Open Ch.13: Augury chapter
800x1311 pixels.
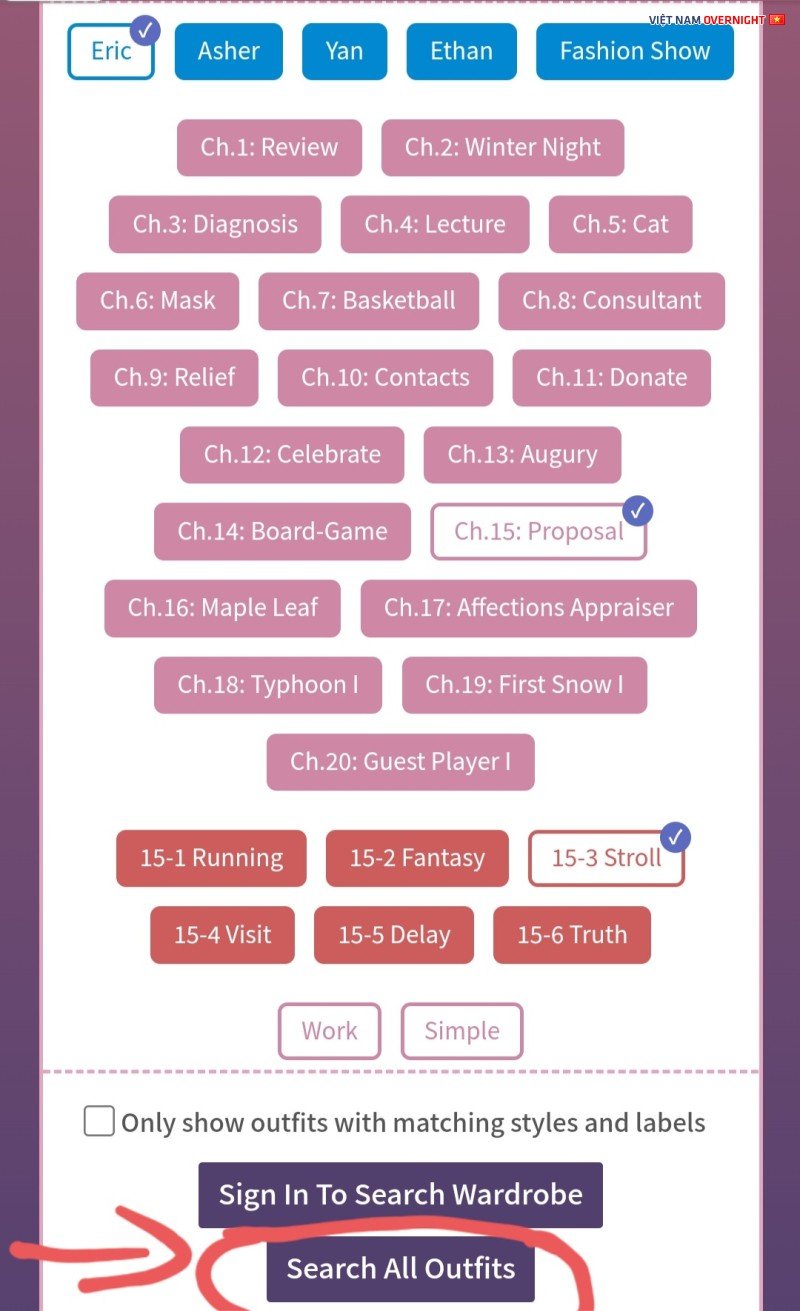tap(522, 455)
